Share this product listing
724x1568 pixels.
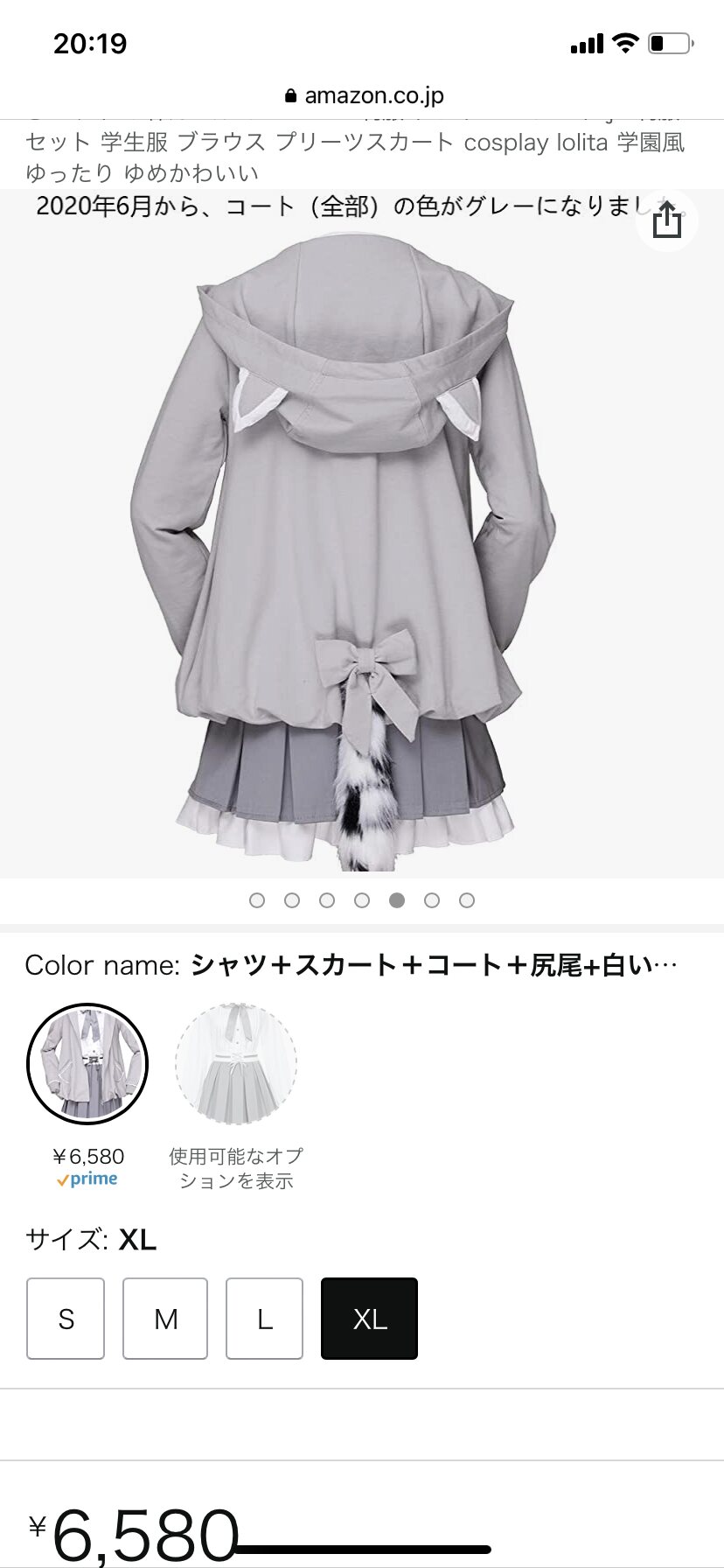pos(666,220)
